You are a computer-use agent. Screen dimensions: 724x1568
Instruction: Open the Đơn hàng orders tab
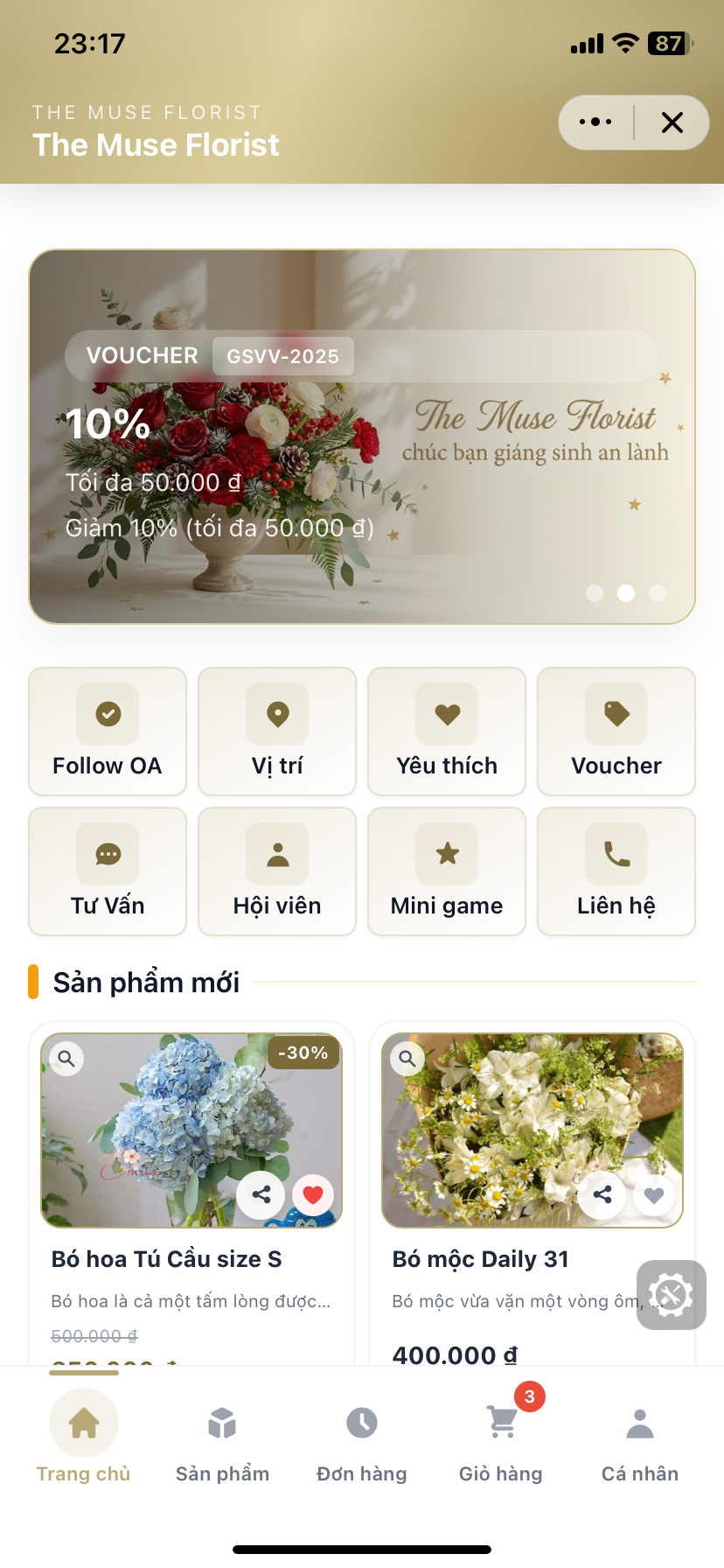tap(361, 1439)
